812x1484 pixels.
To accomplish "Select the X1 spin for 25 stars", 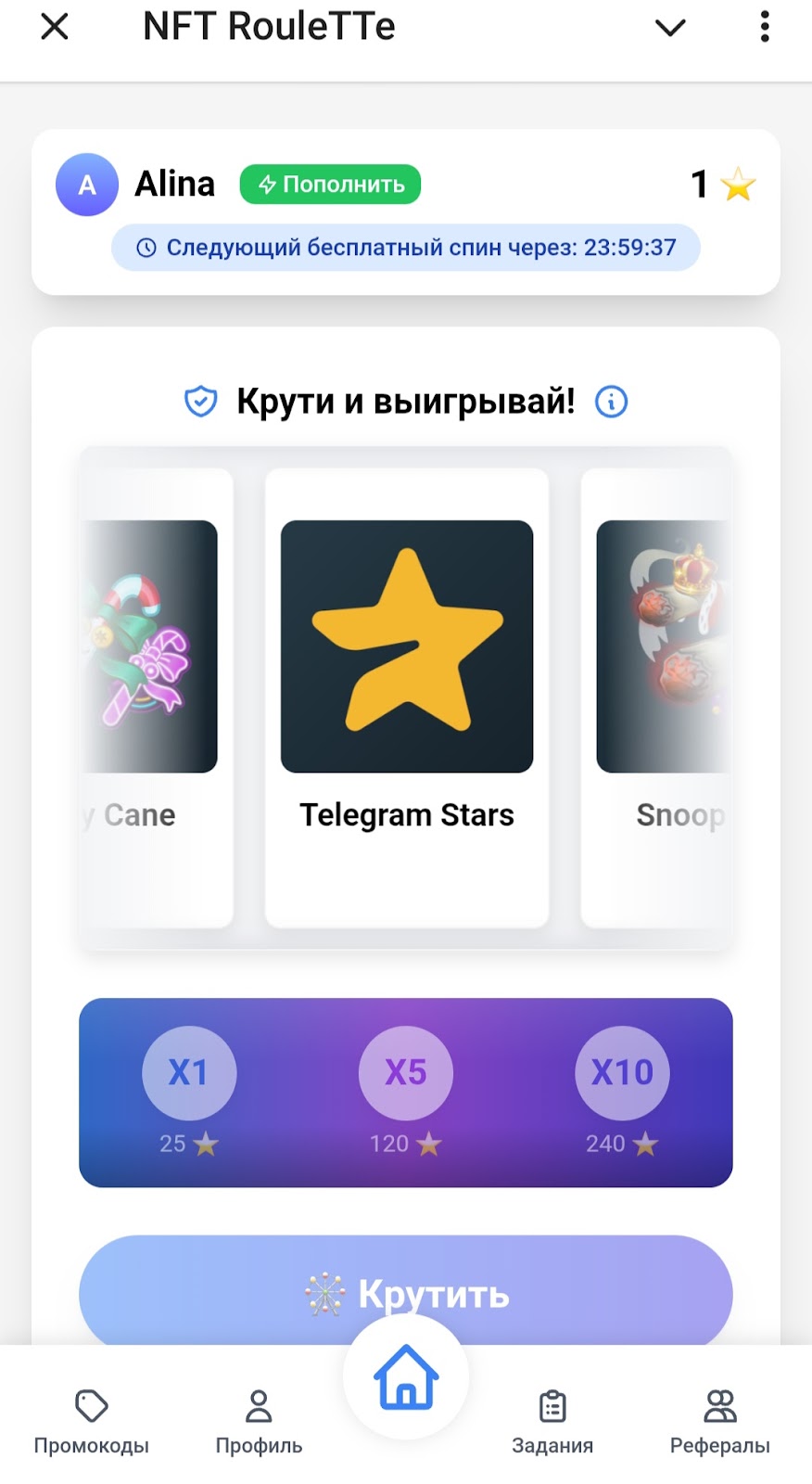I will pyautogui.click(x=189, y=1074).
